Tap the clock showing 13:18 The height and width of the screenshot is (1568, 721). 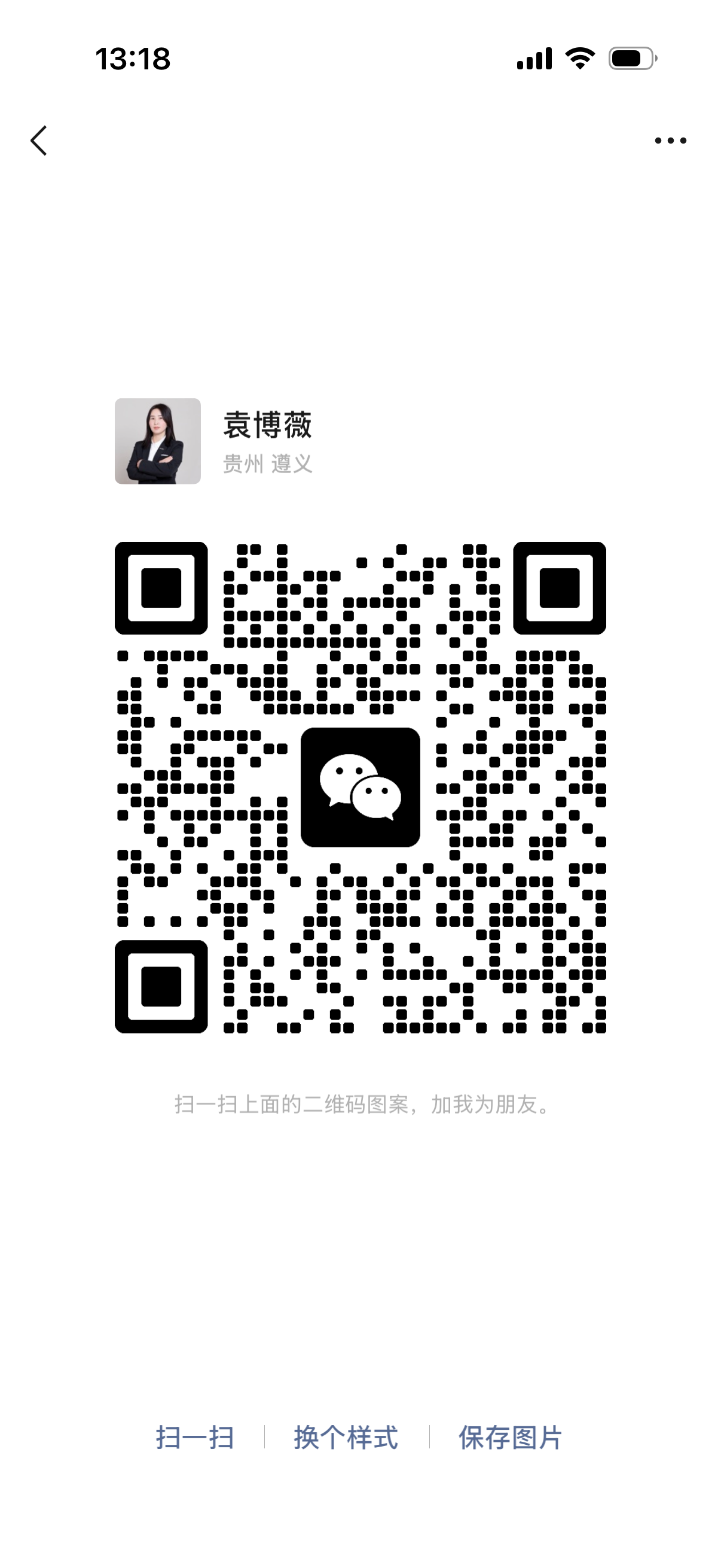(x=133, y=57)
